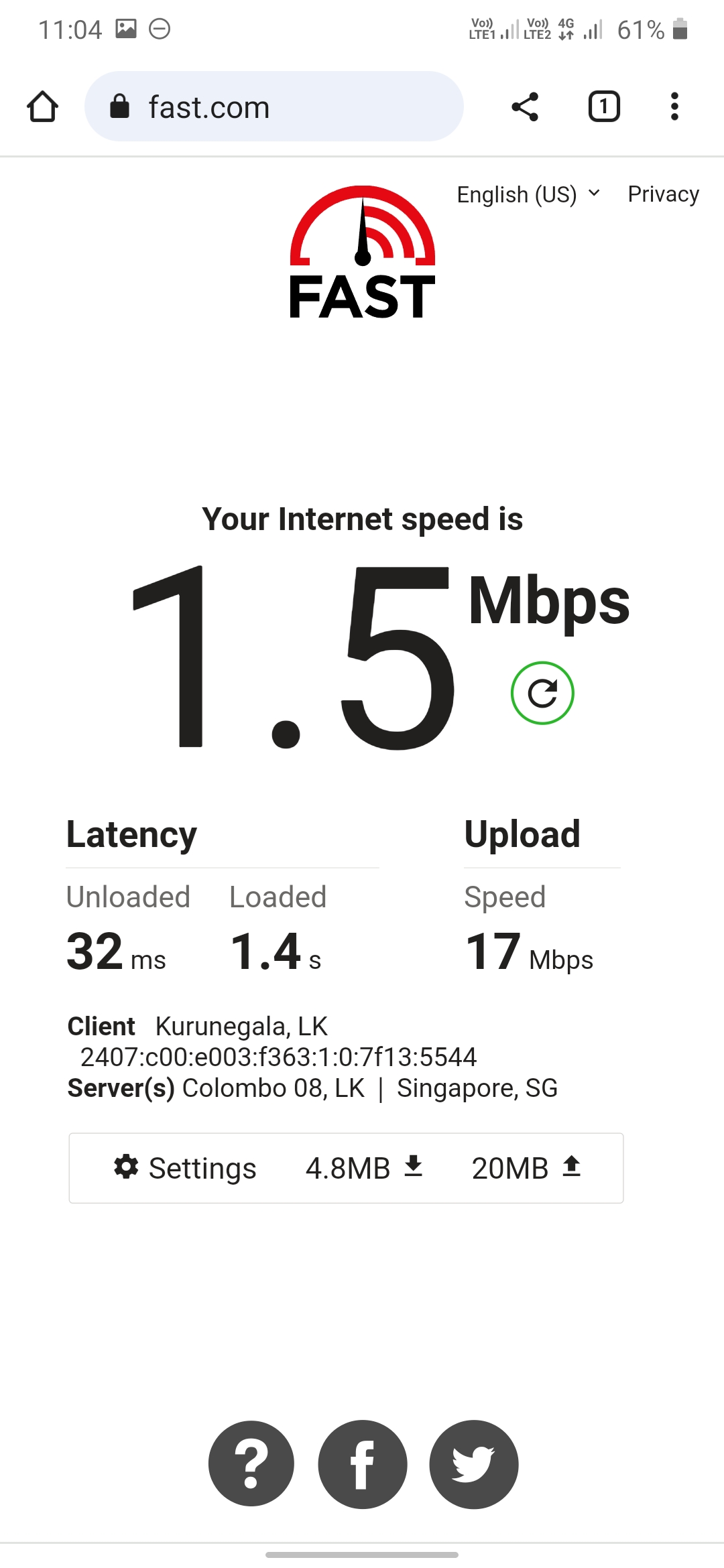This screenshot has height=1568, width=724.
Task: Share results on Twitter
Action: pos(474,1464)
